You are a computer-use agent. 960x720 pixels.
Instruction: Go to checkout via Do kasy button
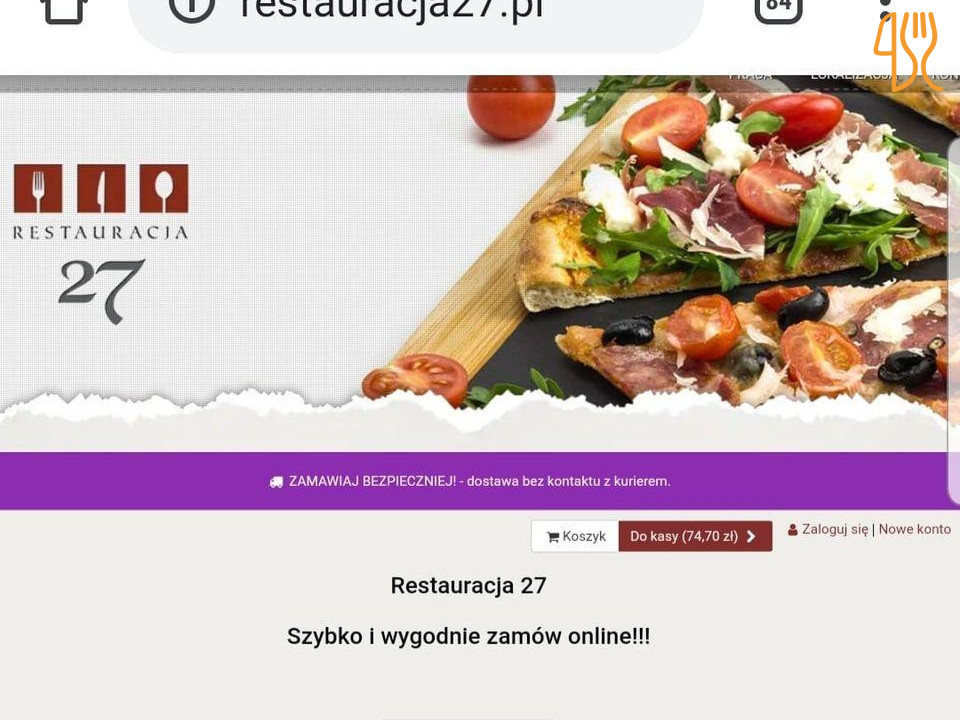coord(695,537)
